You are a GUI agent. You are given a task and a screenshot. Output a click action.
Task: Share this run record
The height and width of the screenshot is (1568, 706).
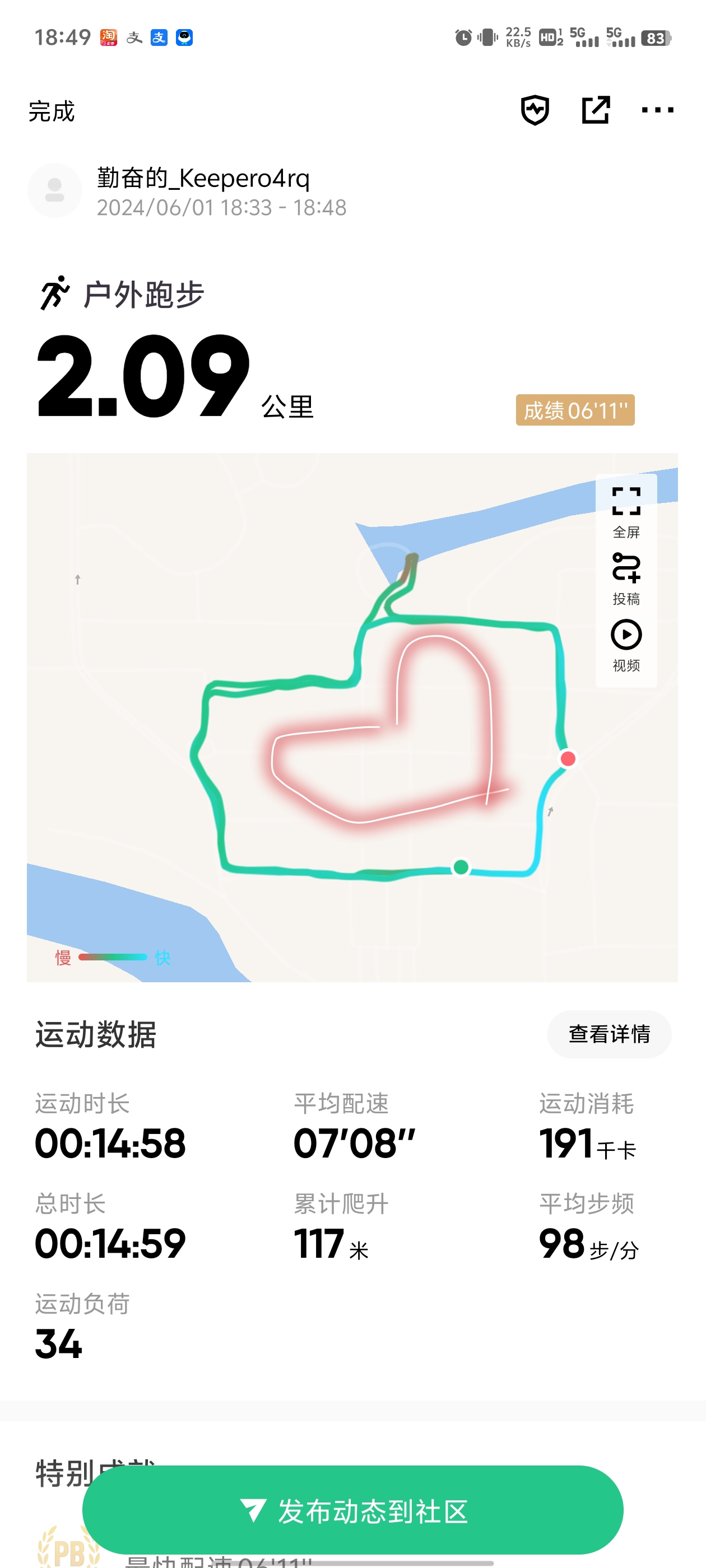[595, 110]
